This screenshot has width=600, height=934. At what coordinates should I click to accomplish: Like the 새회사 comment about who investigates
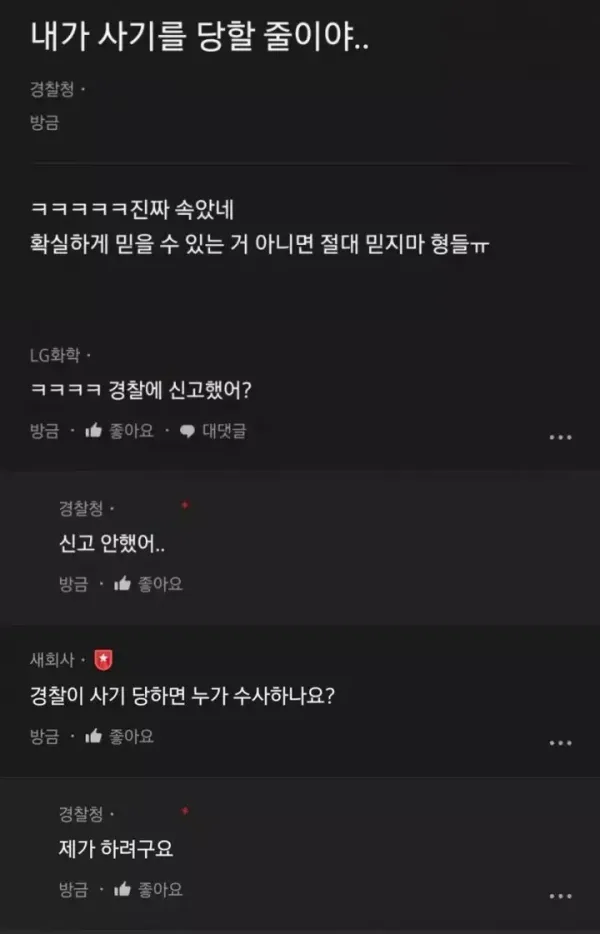pos(120,737)
